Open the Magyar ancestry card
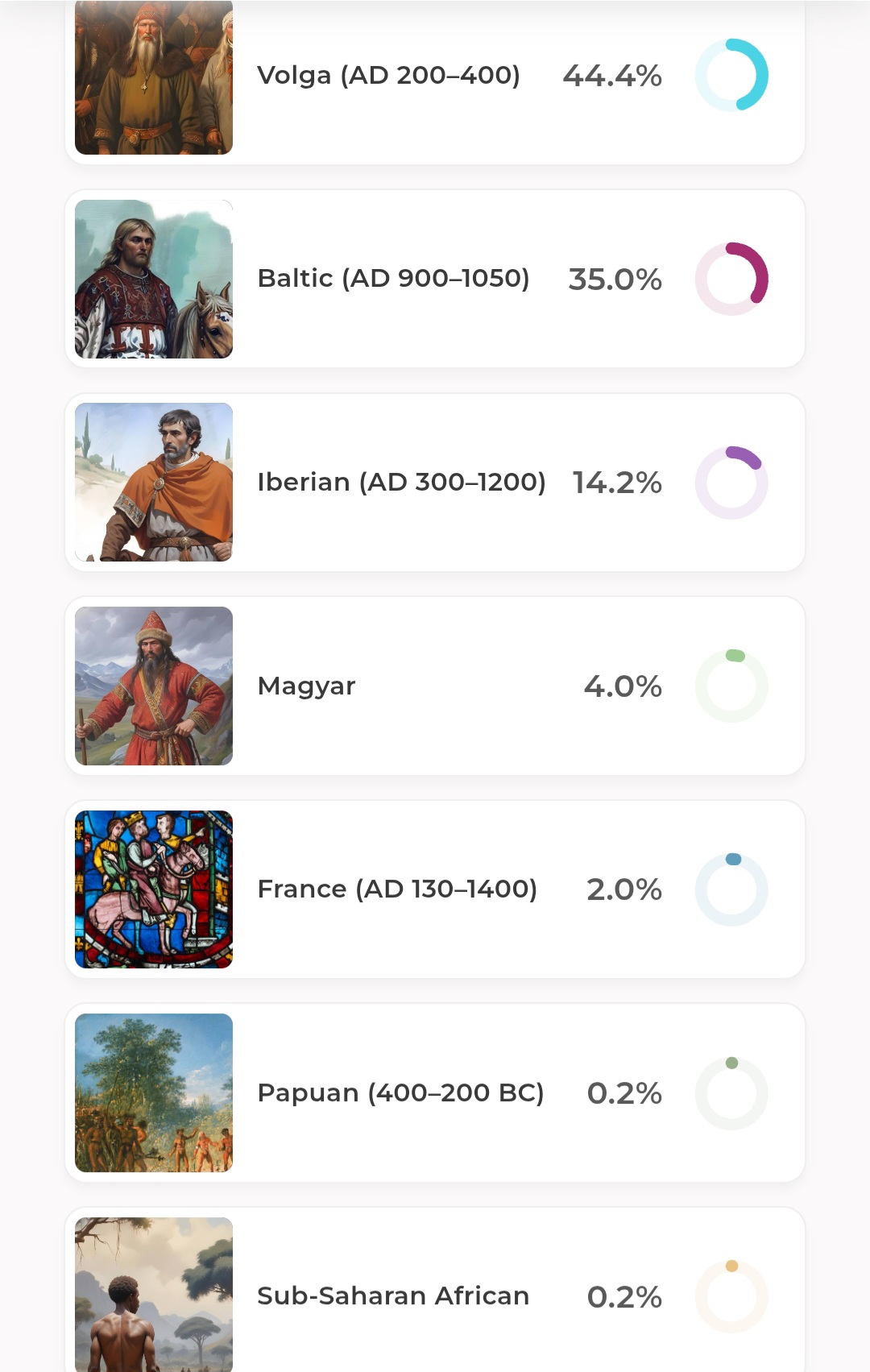This screenshot has height=1372, width=870. [x=435, y=686]
